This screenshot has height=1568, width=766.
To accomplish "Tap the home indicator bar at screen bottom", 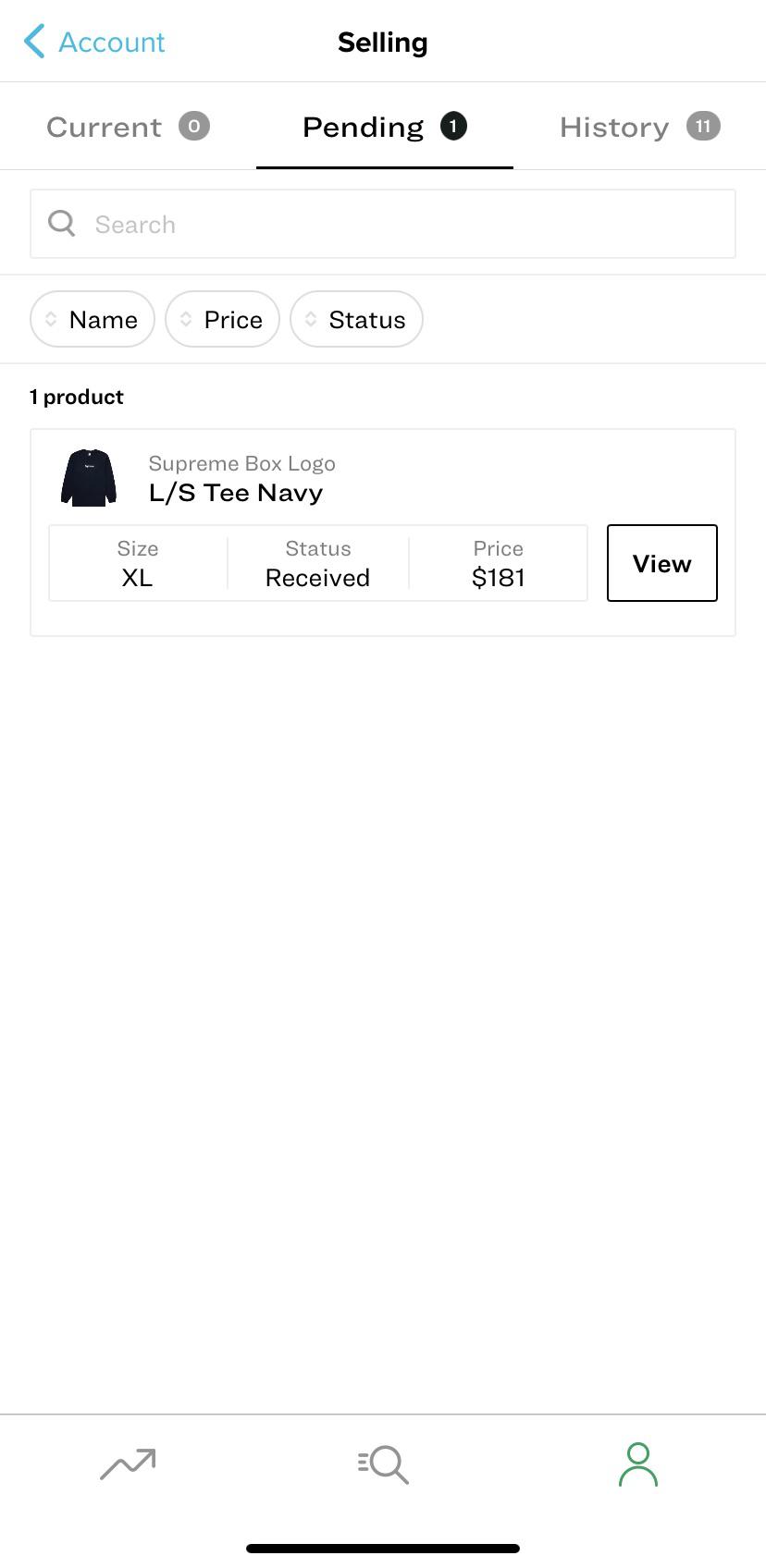I will (382, 1547).
